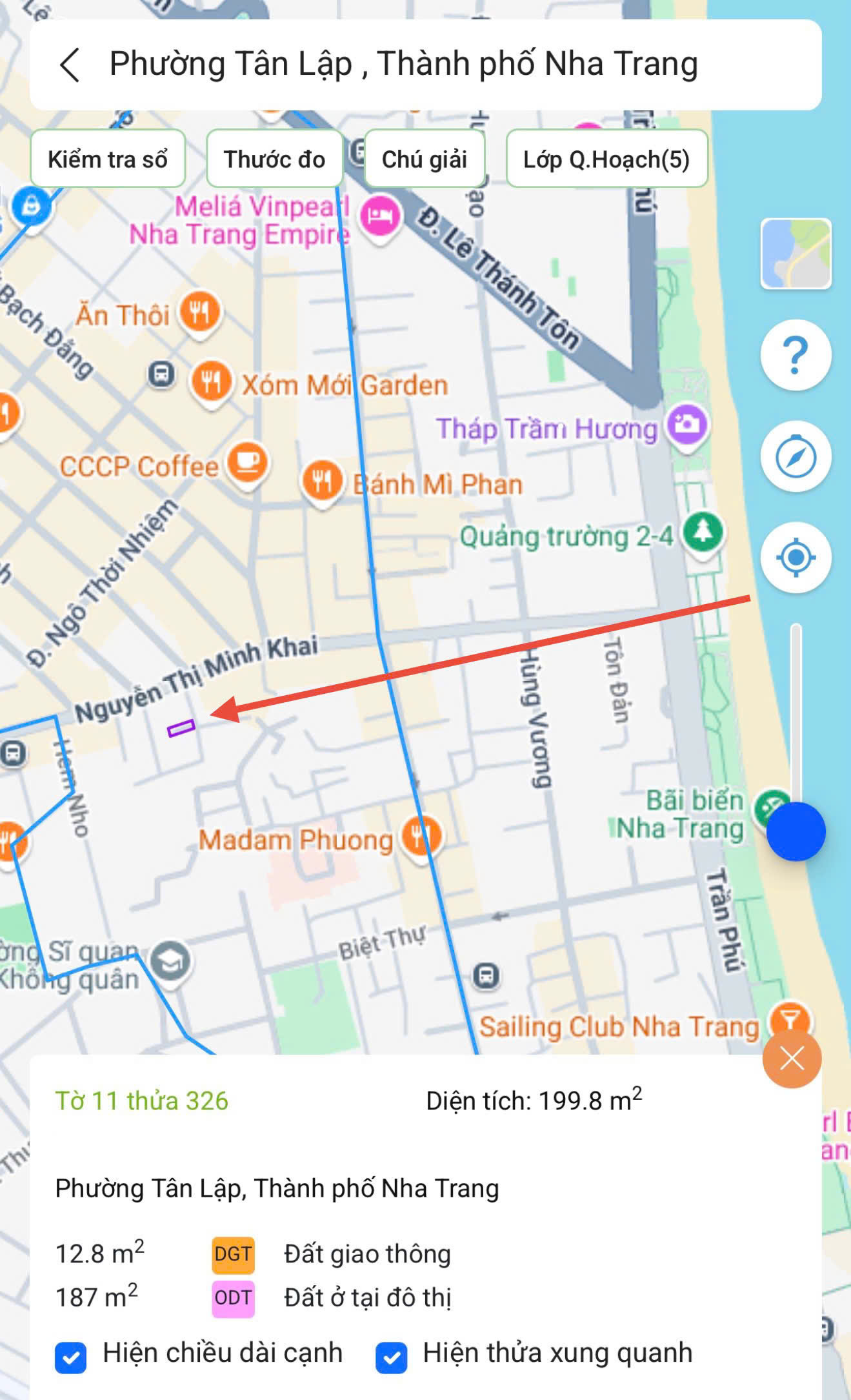Center map on my current location

(796, 557)
